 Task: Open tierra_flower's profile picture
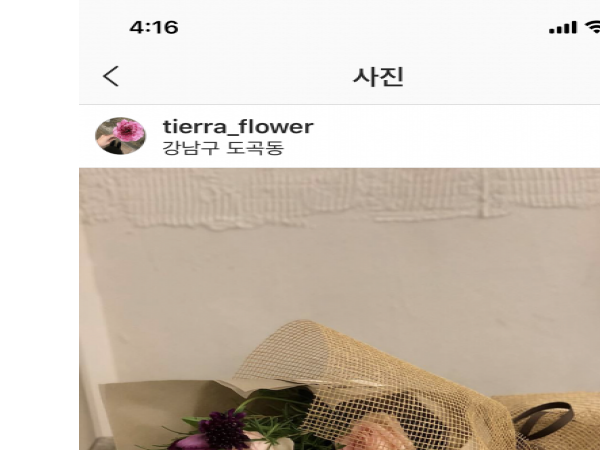pos(120,135)
